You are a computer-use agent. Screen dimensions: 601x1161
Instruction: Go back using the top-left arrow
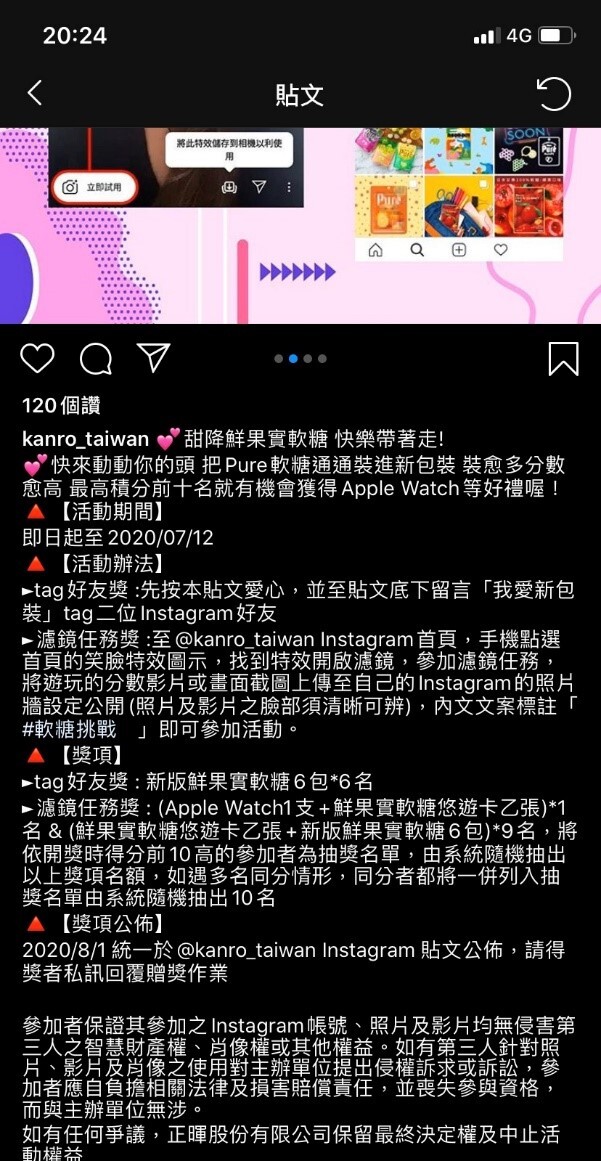[35, 94]
